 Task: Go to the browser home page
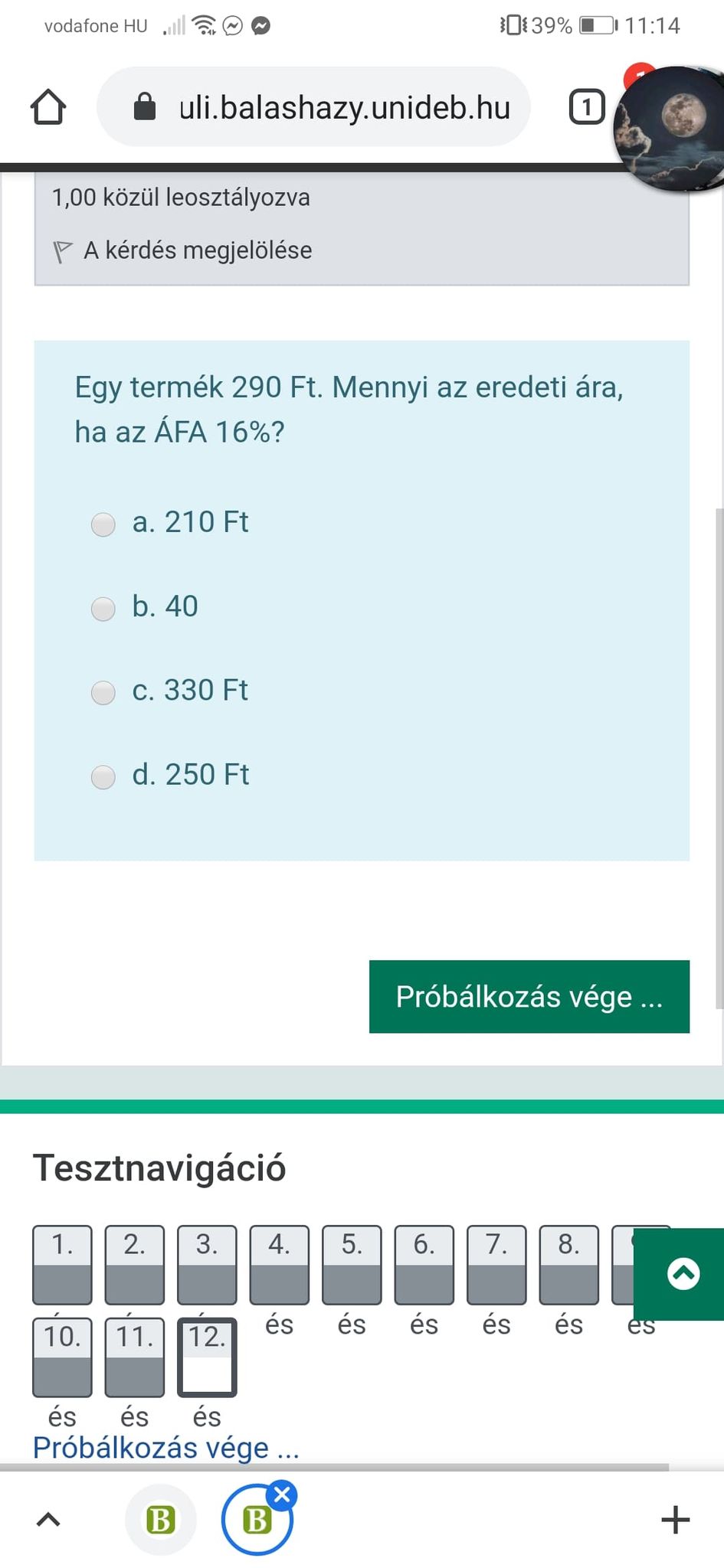coord(48,106)
